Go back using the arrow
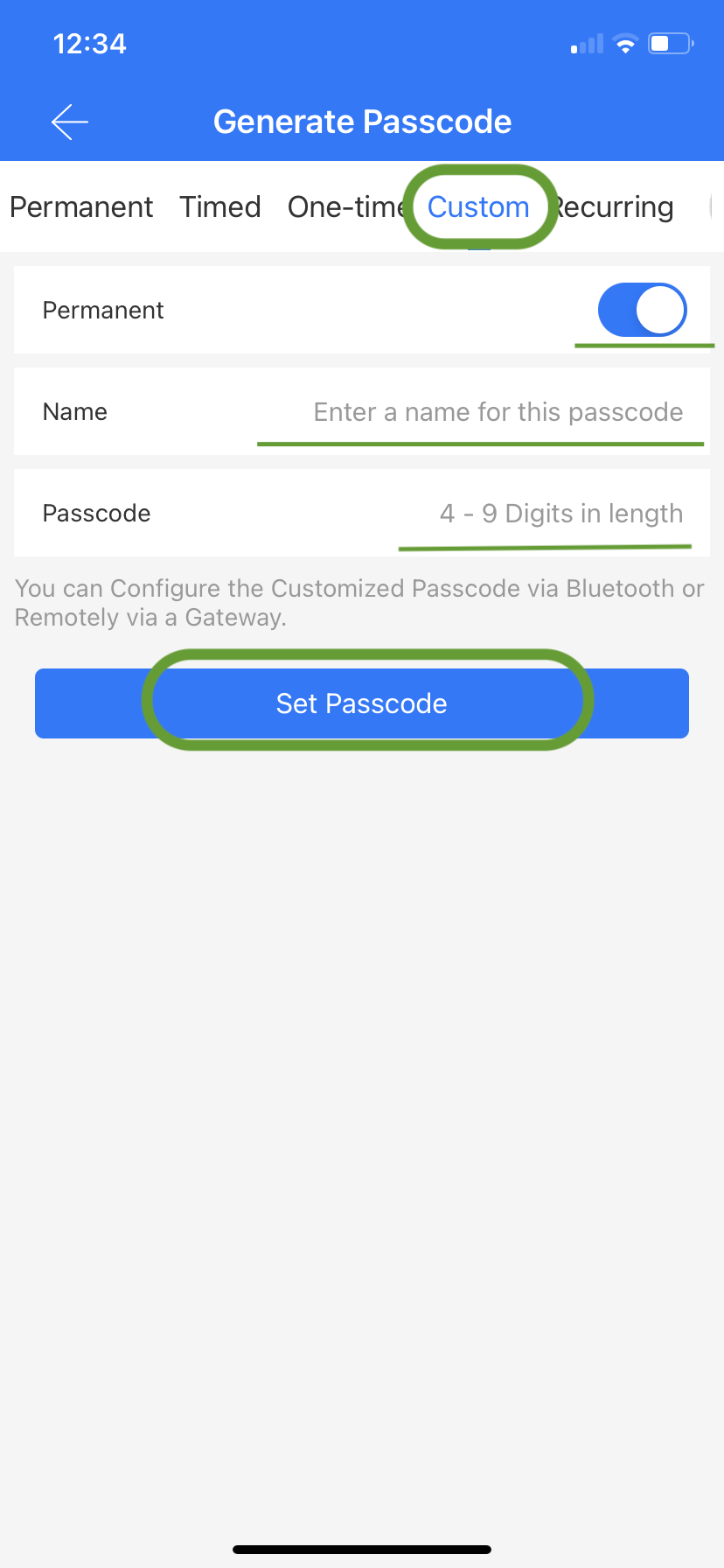This screenshot has height=1568, width=724. click(x=70, y=122)
